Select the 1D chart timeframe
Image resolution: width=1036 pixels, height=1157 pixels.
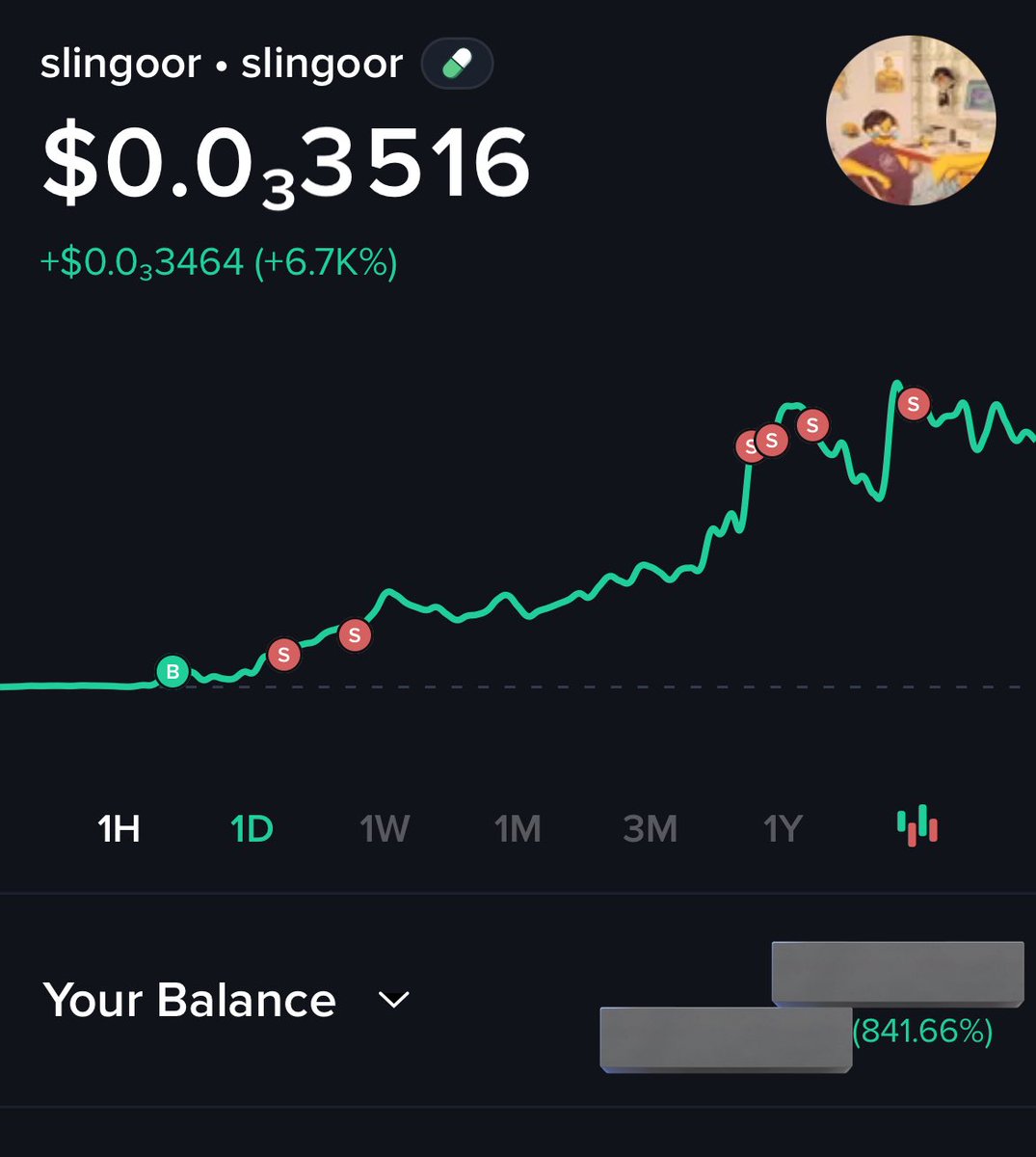click(252, 828)
